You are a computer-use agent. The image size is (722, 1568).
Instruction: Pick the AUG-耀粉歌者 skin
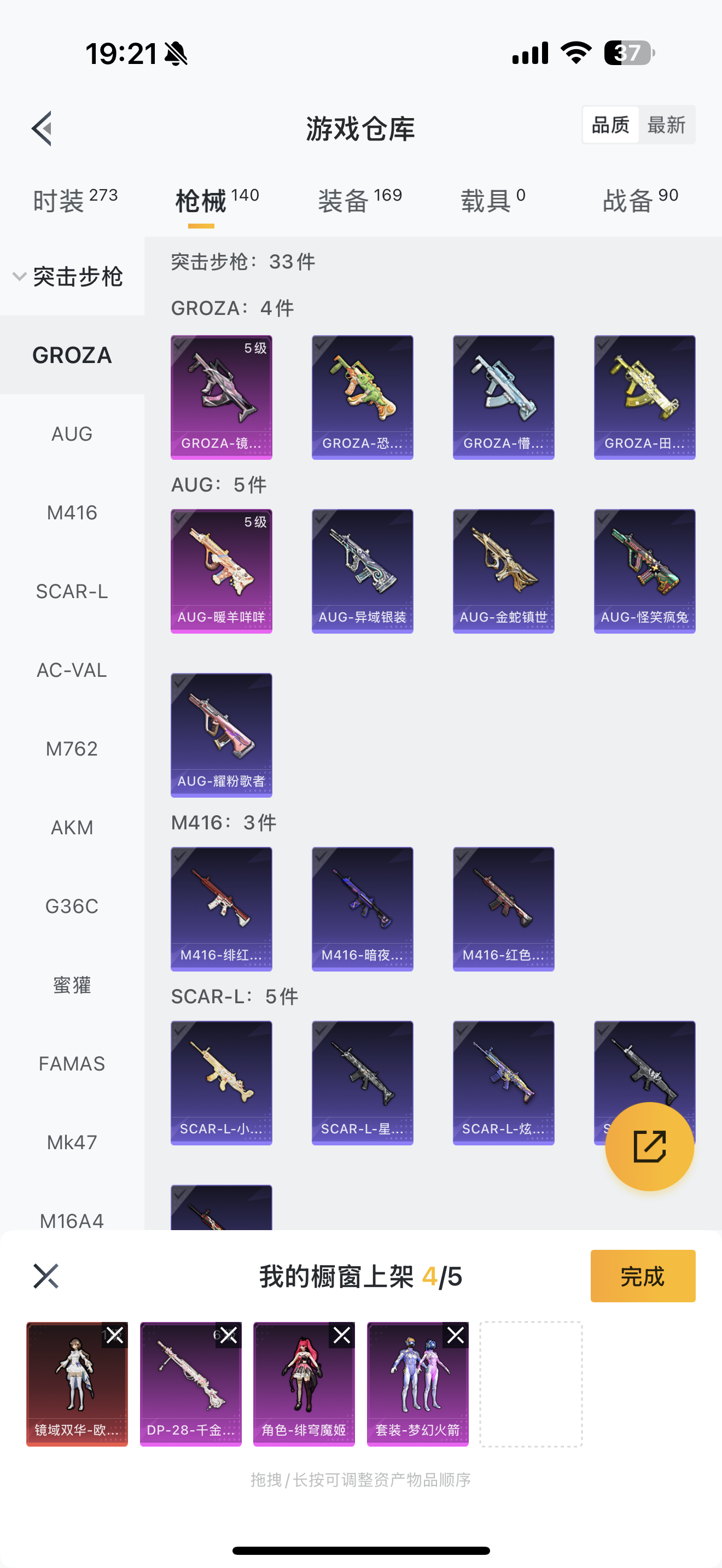[221, 735]
